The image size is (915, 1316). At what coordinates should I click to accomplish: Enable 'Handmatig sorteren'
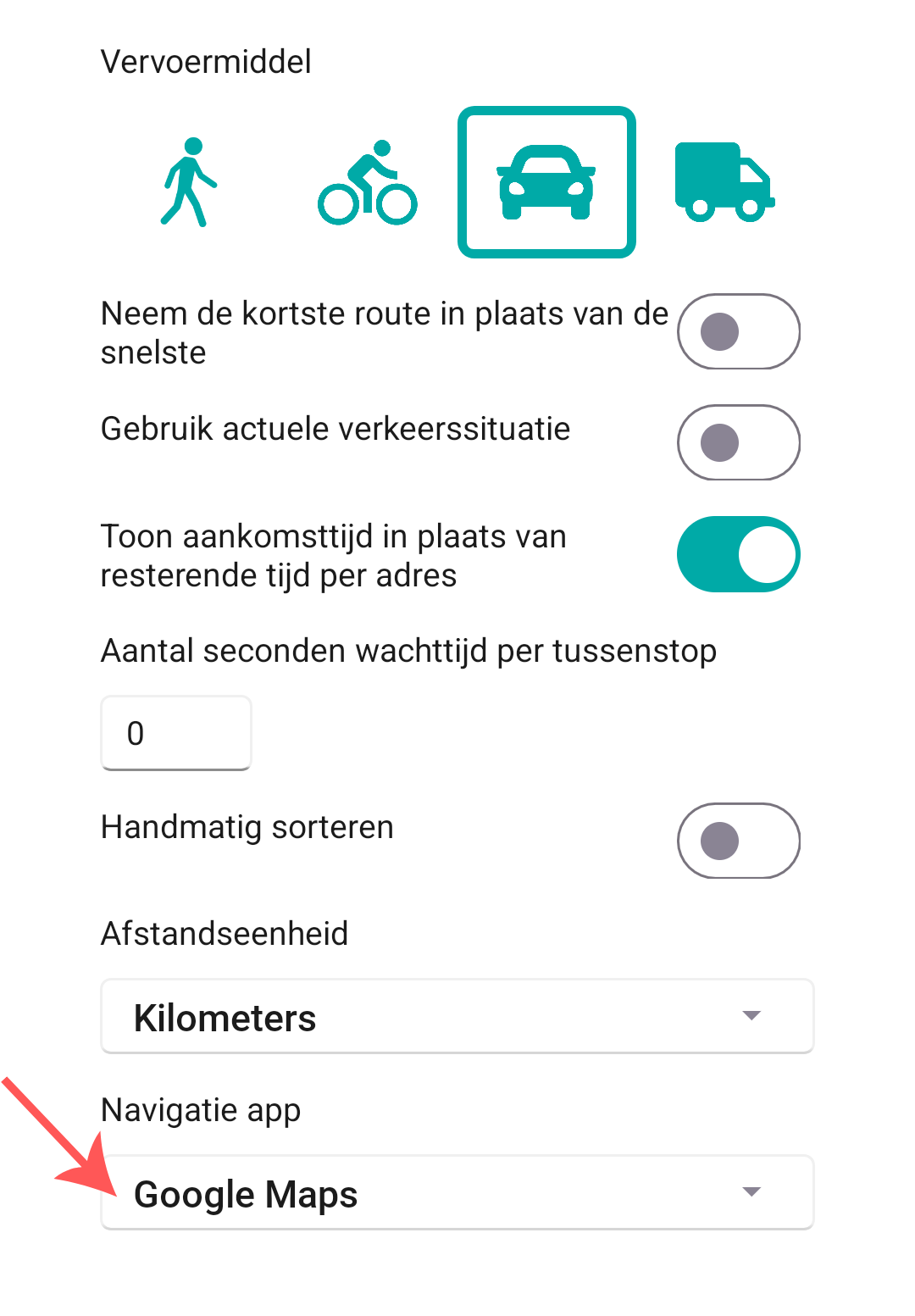738,841
